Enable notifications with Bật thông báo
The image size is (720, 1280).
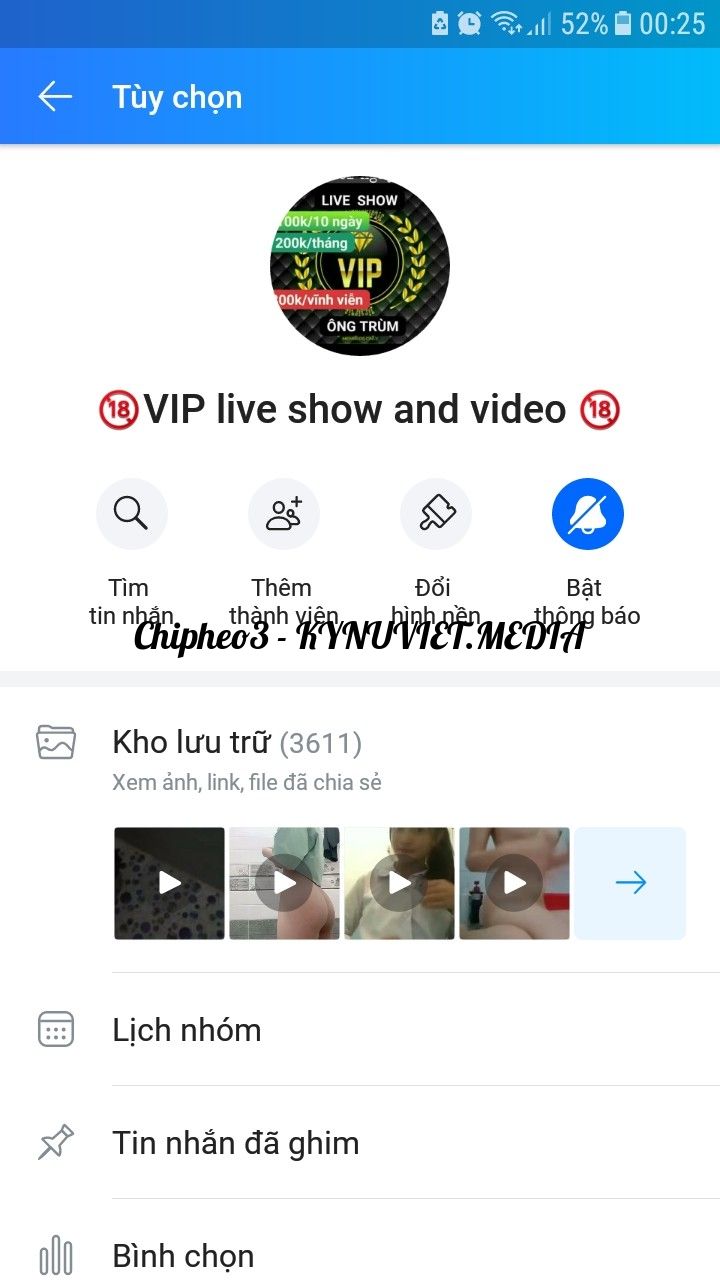[x=587, y=514]
